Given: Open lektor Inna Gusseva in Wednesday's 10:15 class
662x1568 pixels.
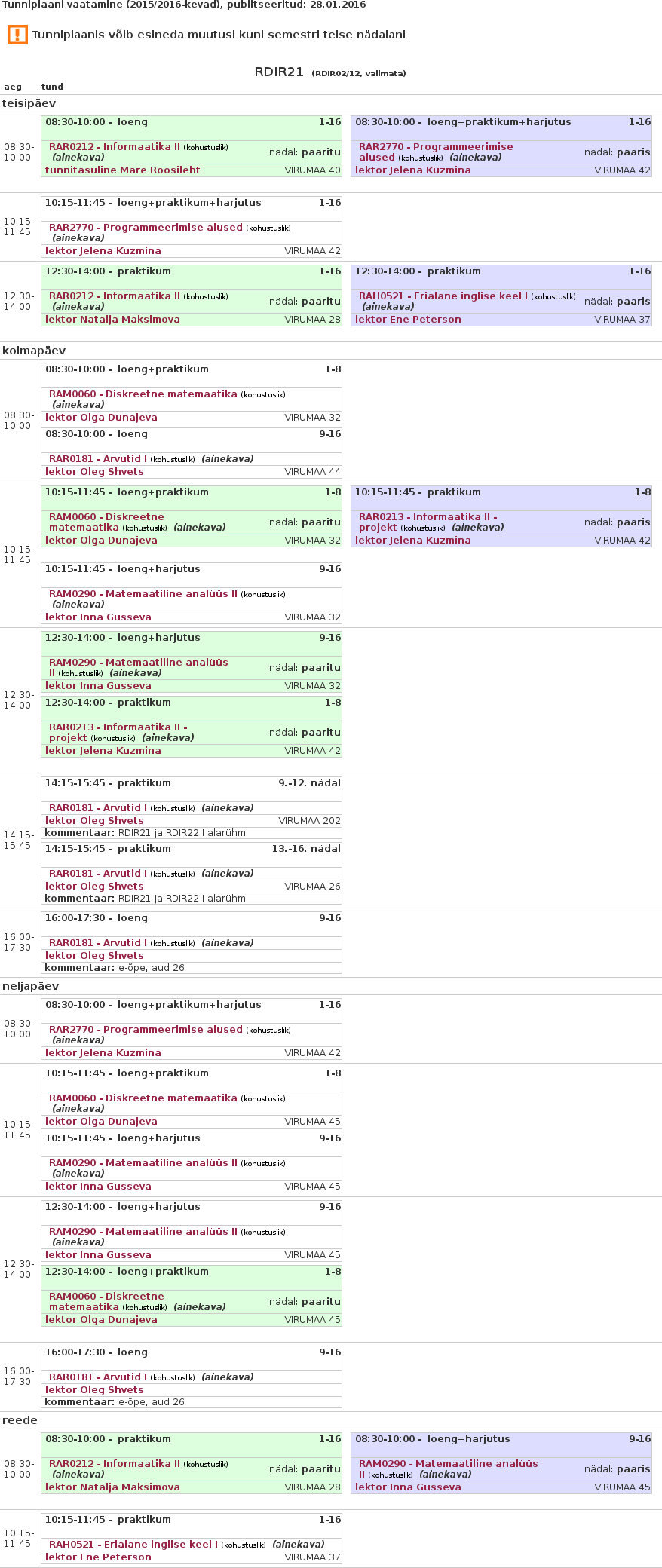Looking at the screenshot, I should coord(98,617).
